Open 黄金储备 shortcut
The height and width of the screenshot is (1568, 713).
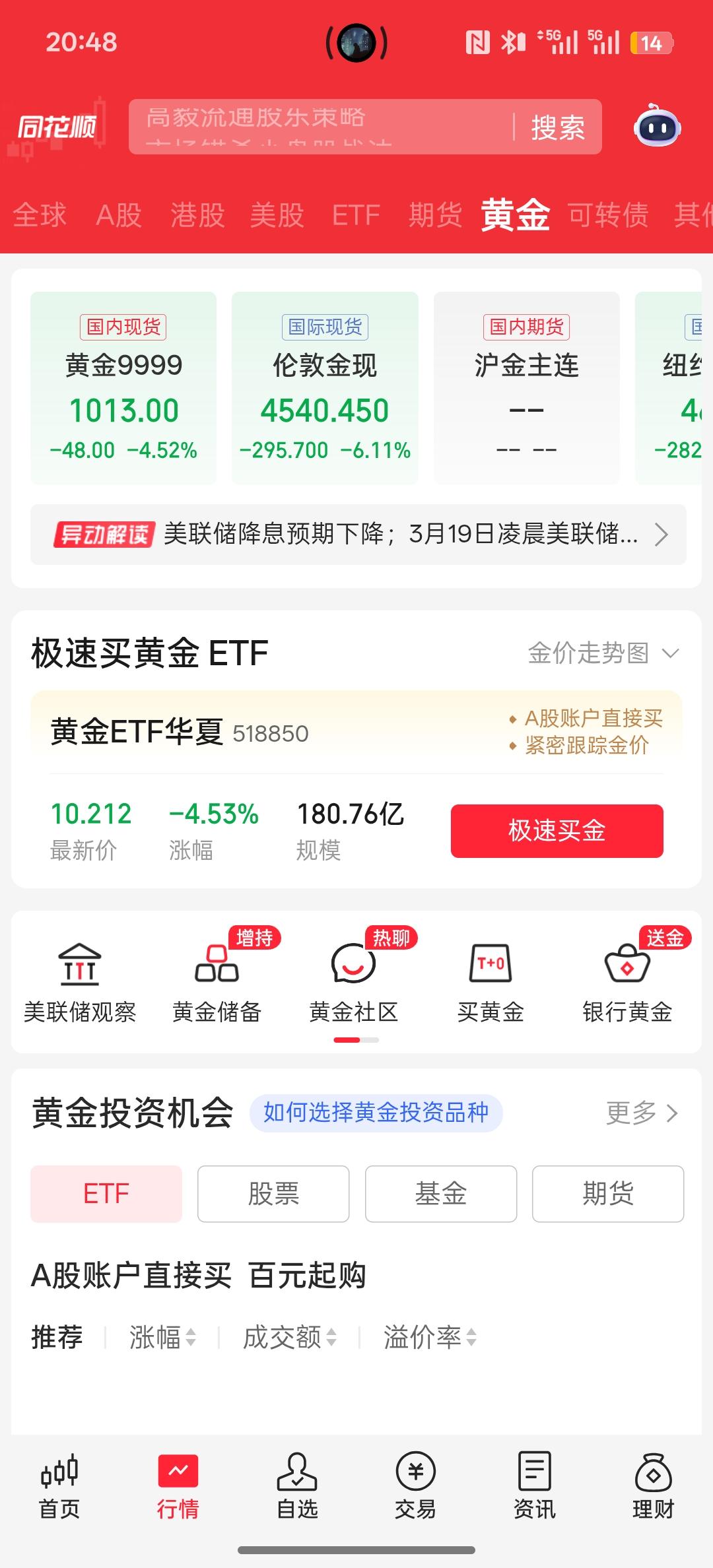click(217, 981)
